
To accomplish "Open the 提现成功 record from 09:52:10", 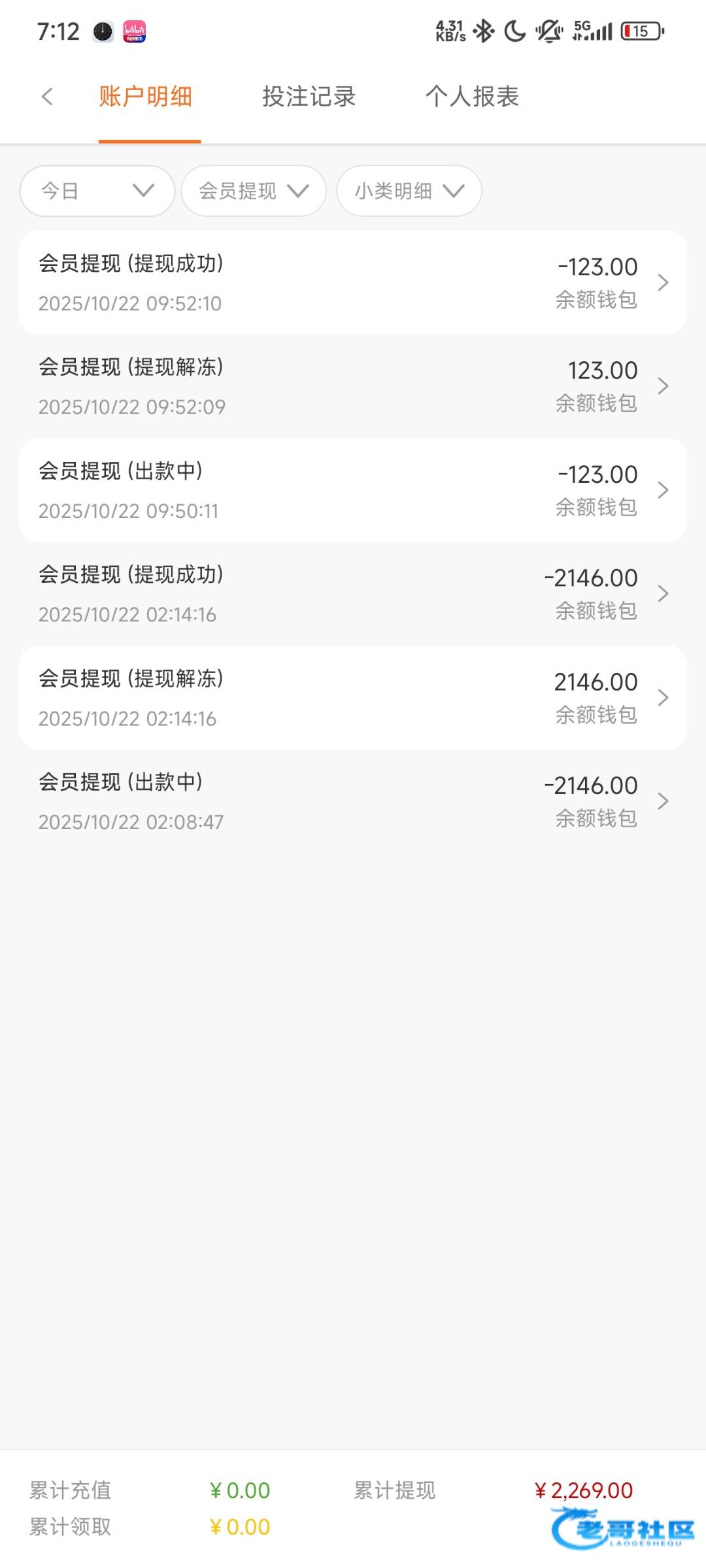I will tap(353, 283).
